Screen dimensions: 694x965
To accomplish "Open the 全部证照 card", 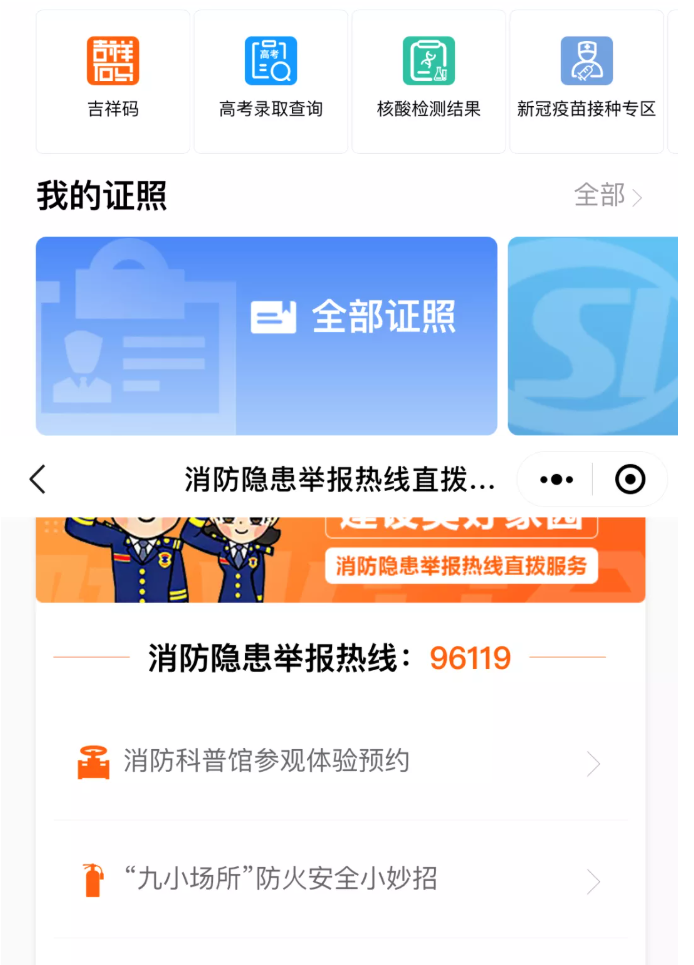I will [267, 335].
